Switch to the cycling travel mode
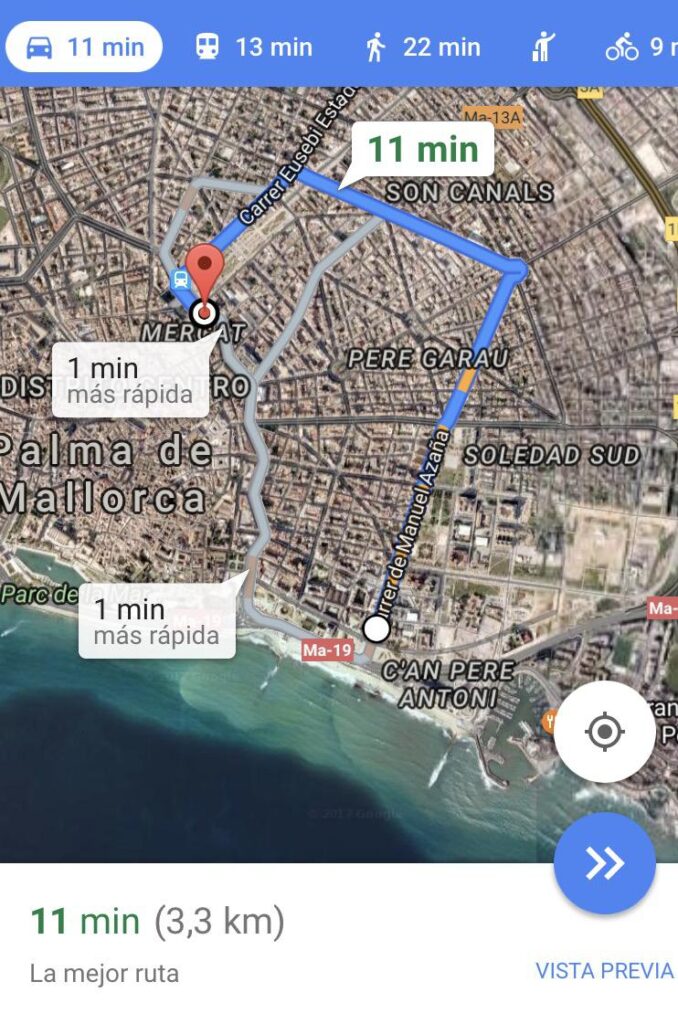This screenshot has height=1024, width=678. 636,47
